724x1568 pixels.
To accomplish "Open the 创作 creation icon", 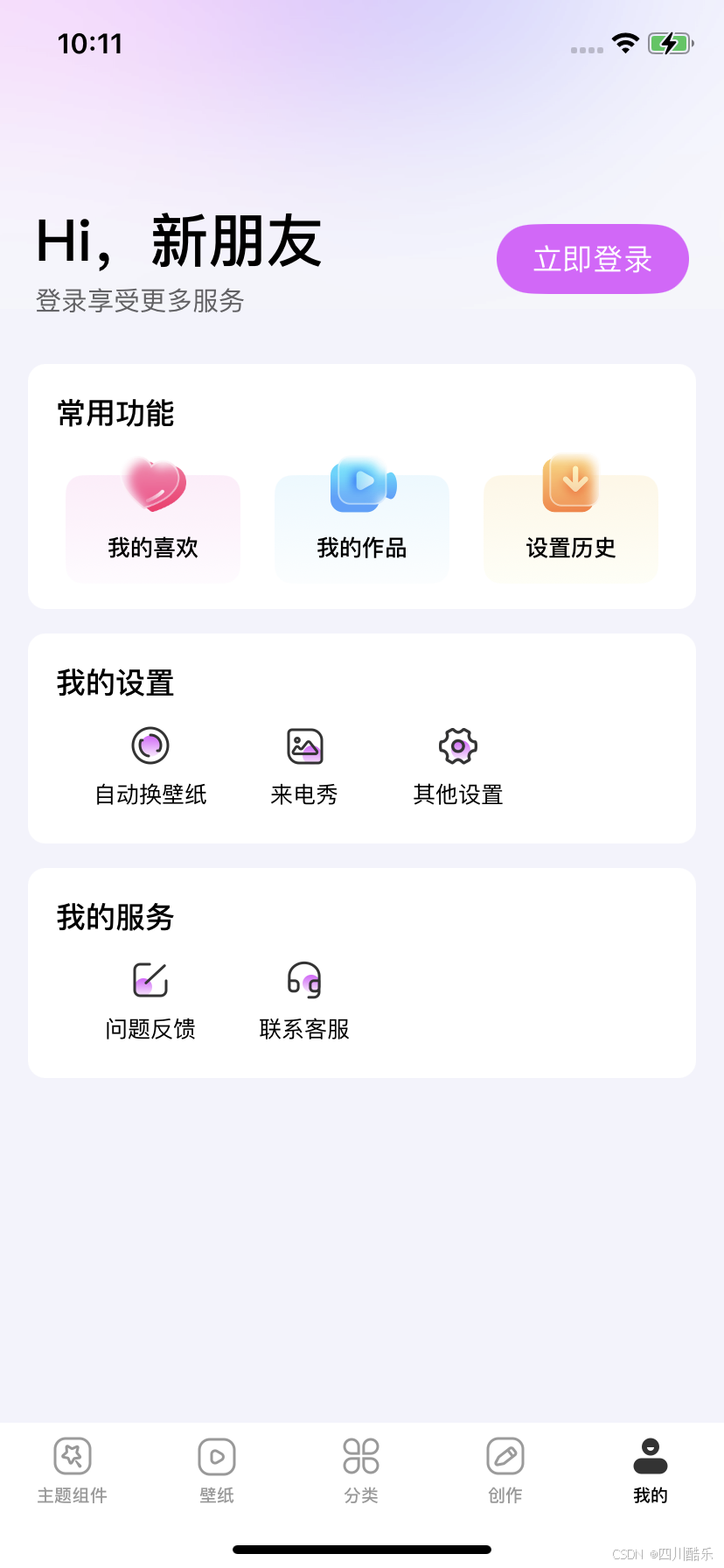I will coord(505,1454).
